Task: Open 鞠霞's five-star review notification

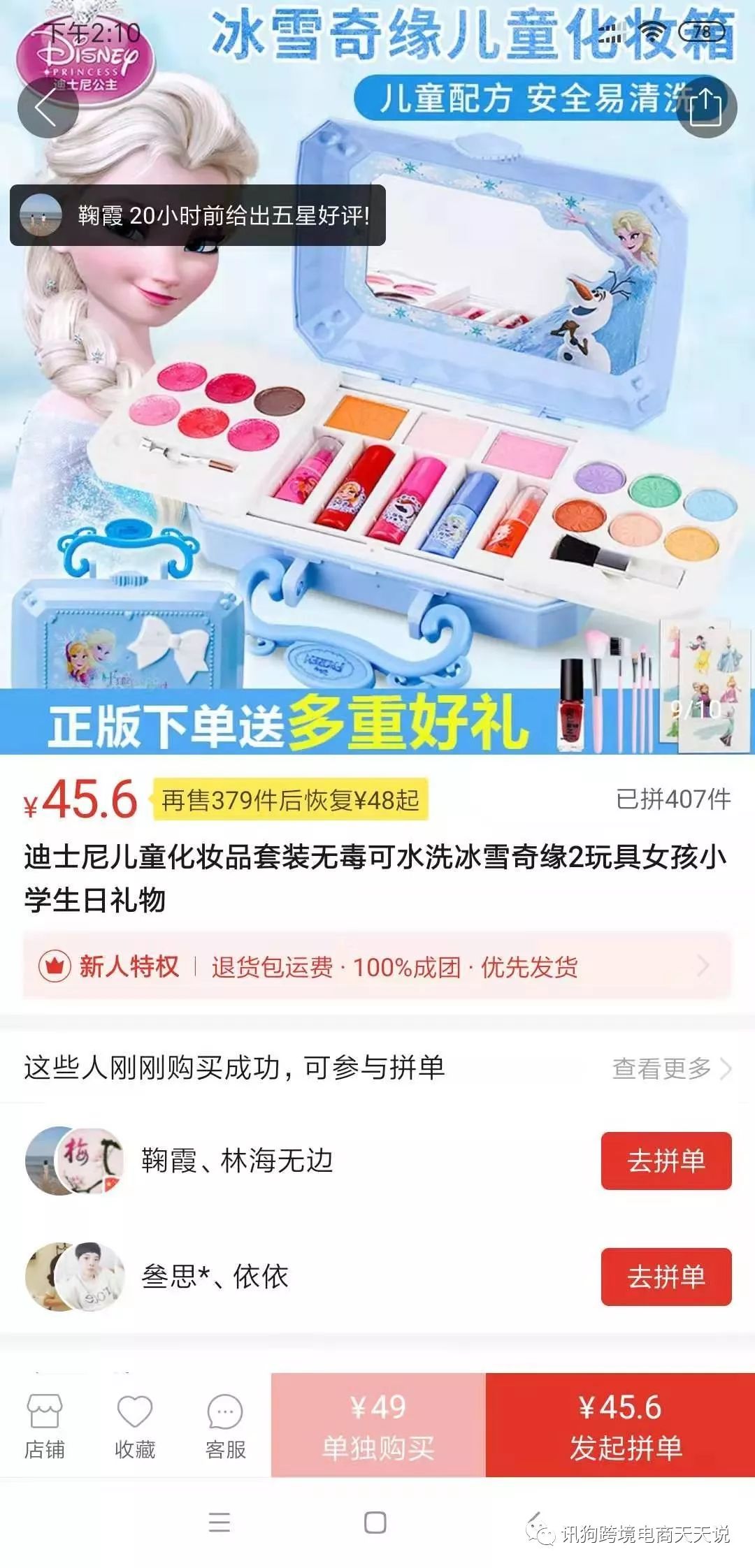Action: click(197, 215)
